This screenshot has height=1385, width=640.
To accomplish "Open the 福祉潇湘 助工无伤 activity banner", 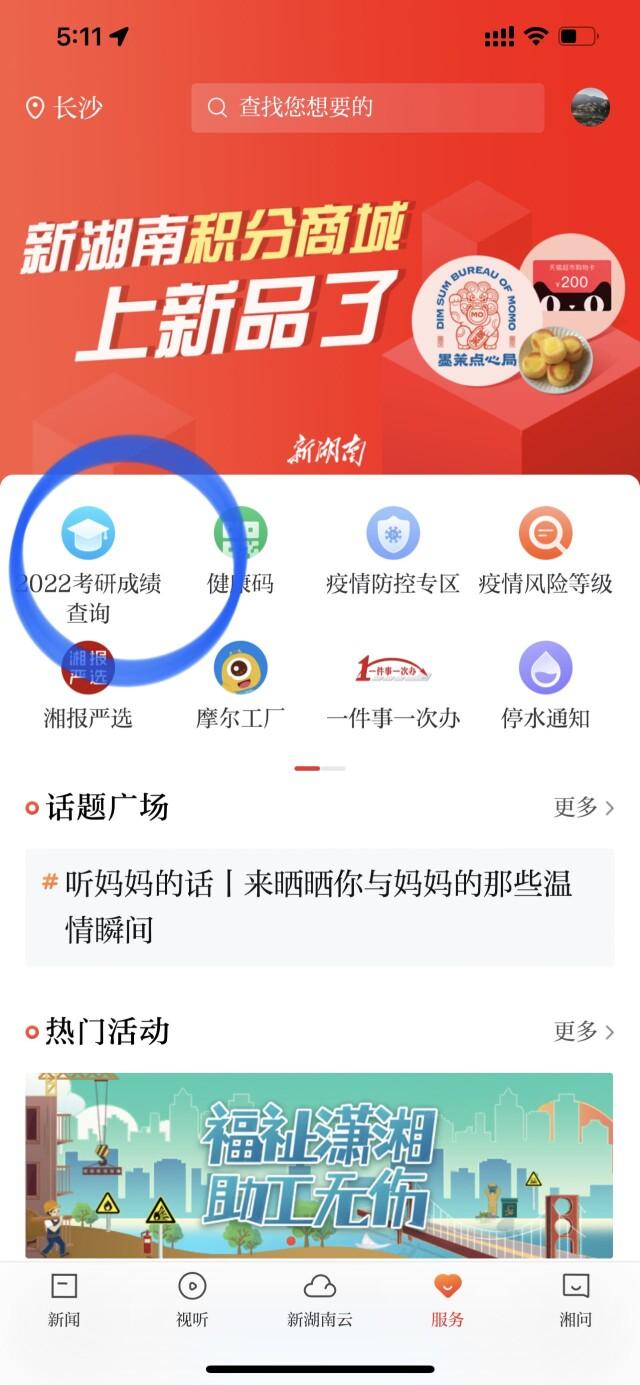I will tap(320, 1165).
